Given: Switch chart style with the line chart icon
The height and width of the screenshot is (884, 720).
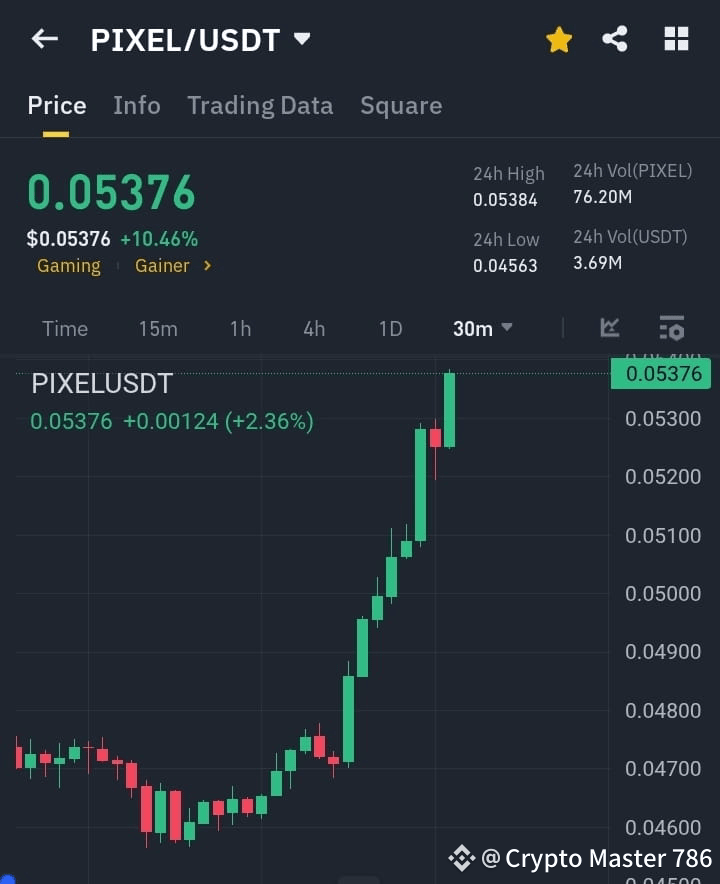Looking at the screenshot, I should [x=610, y=328].
